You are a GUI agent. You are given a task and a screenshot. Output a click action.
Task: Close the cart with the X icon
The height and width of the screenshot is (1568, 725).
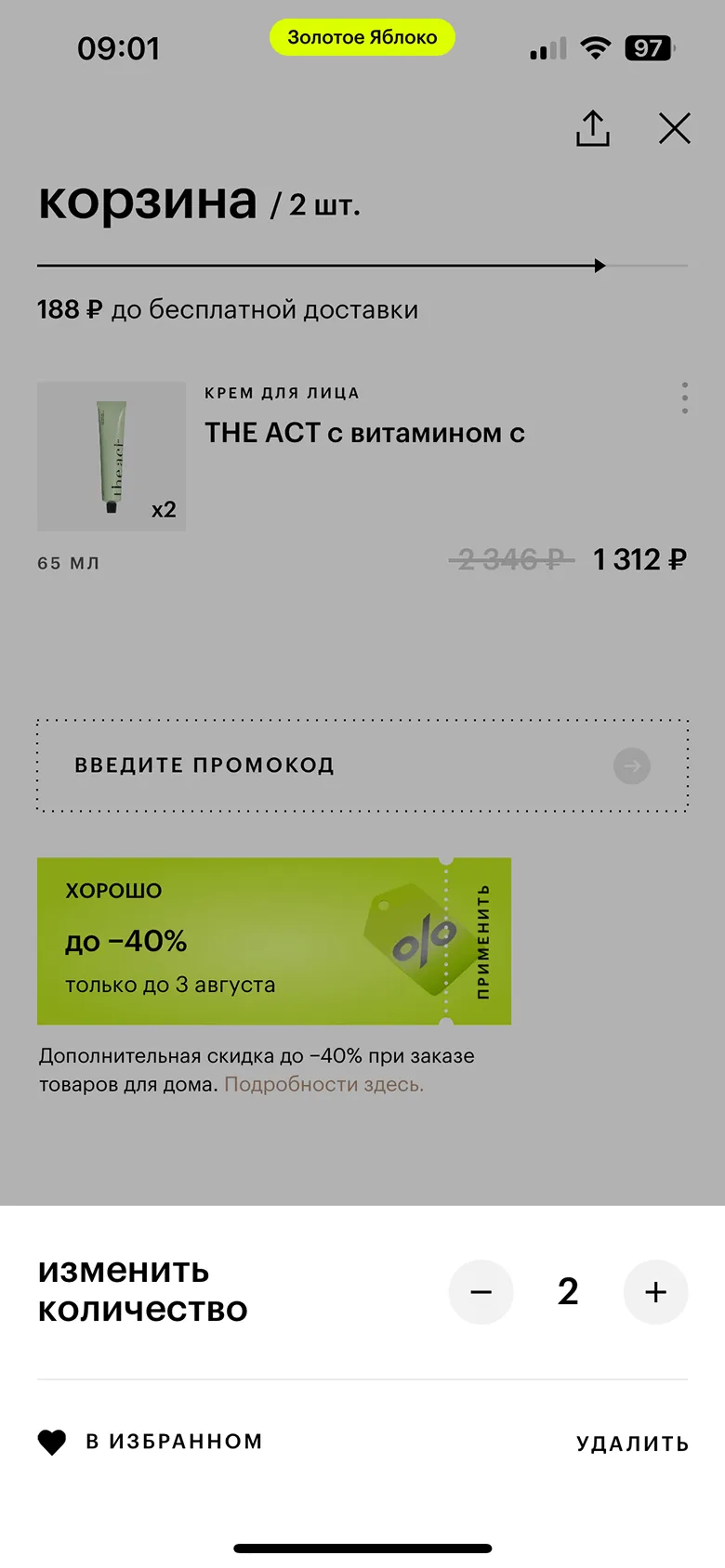click(675, 128)
